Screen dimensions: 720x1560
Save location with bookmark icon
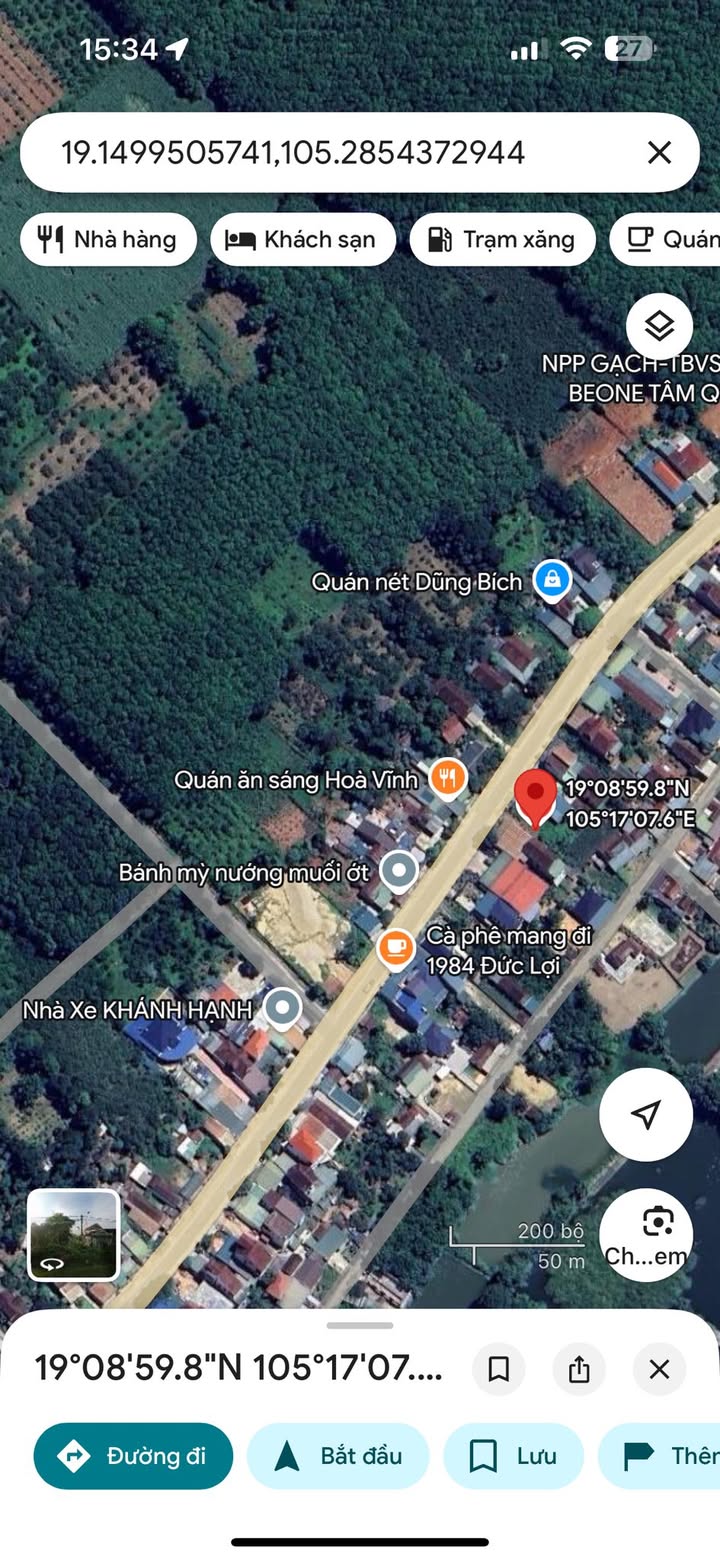pos(499,1369)
